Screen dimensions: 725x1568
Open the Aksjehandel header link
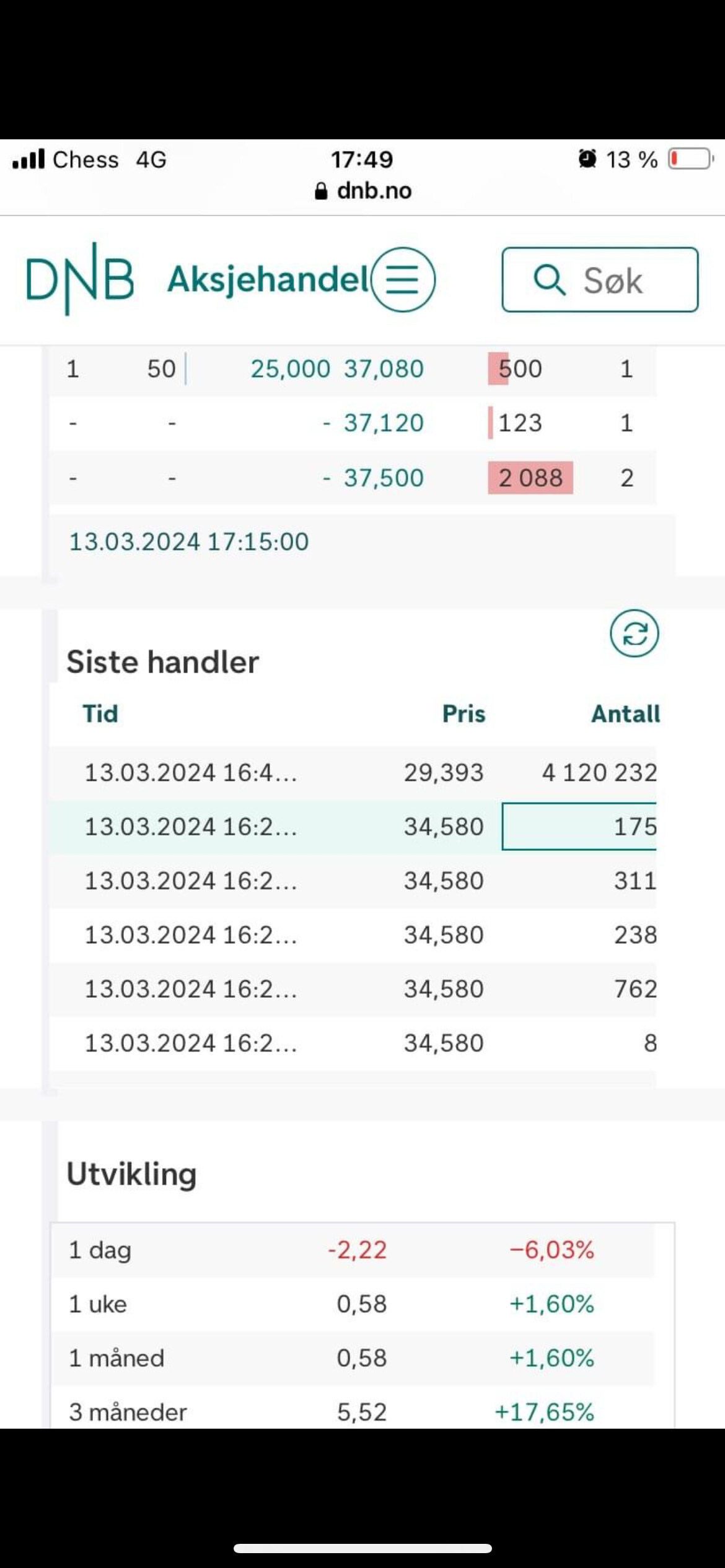click(269, 279)
